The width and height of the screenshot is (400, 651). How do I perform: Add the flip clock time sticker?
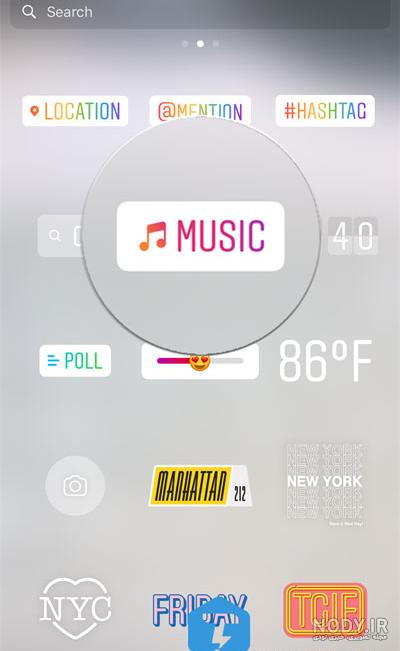pyautogui.click(x=353, y=236)
